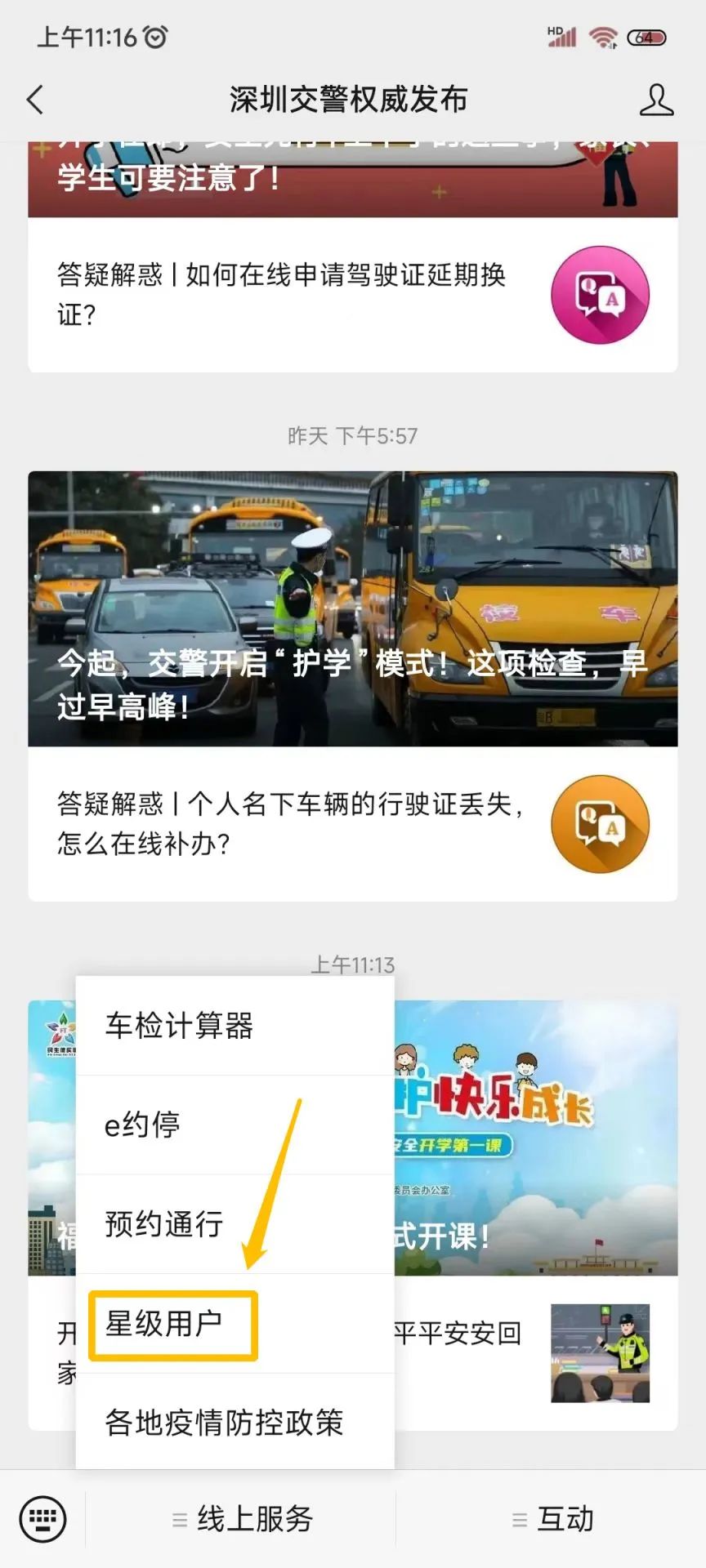Go back using the top-left arrow
Image resolution: width=706 pixels, height=1568 pixels.
34,100
